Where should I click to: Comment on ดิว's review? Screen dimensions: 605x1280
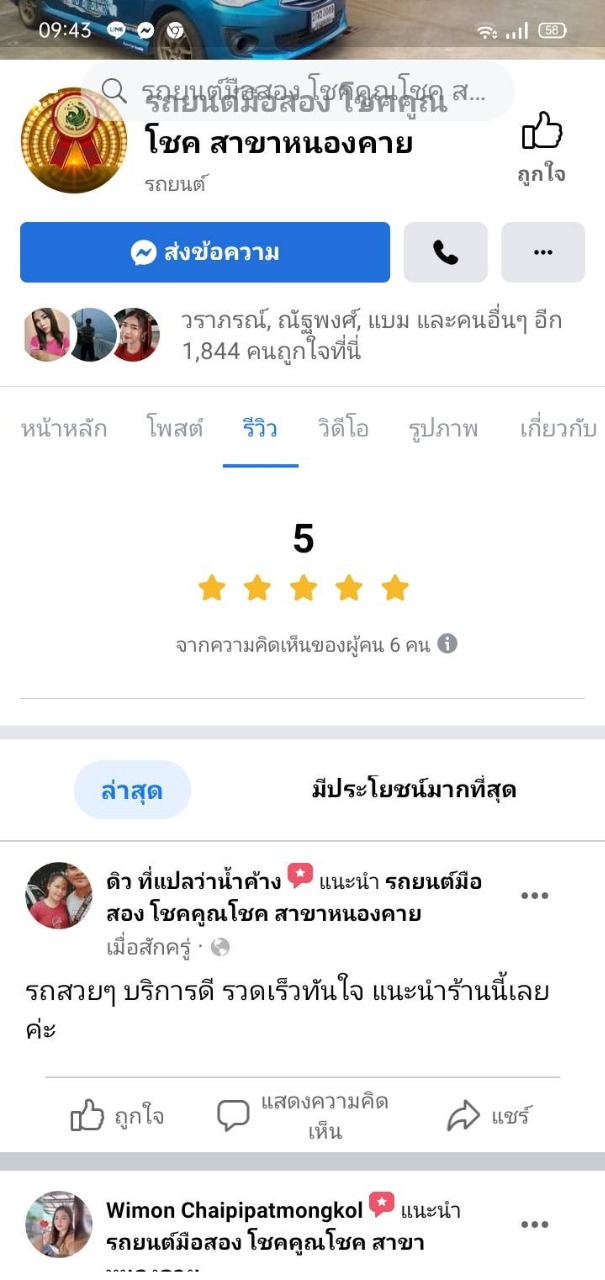(304, 1116)
